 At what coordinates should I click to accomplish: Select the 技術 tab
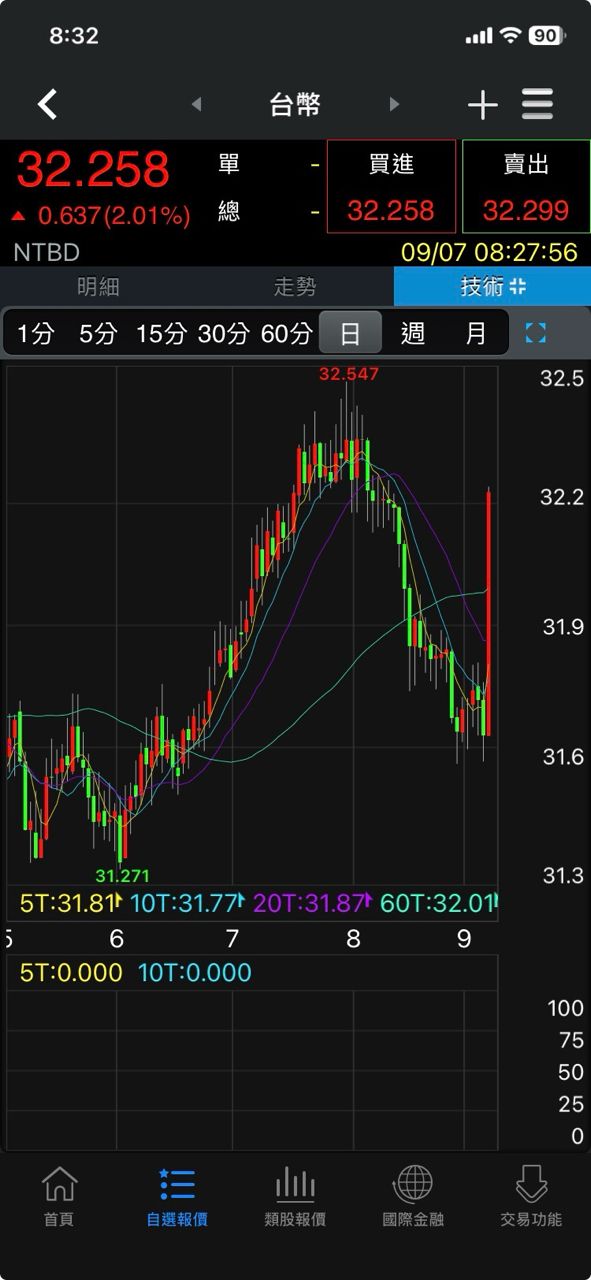click(x=492, y=287)
